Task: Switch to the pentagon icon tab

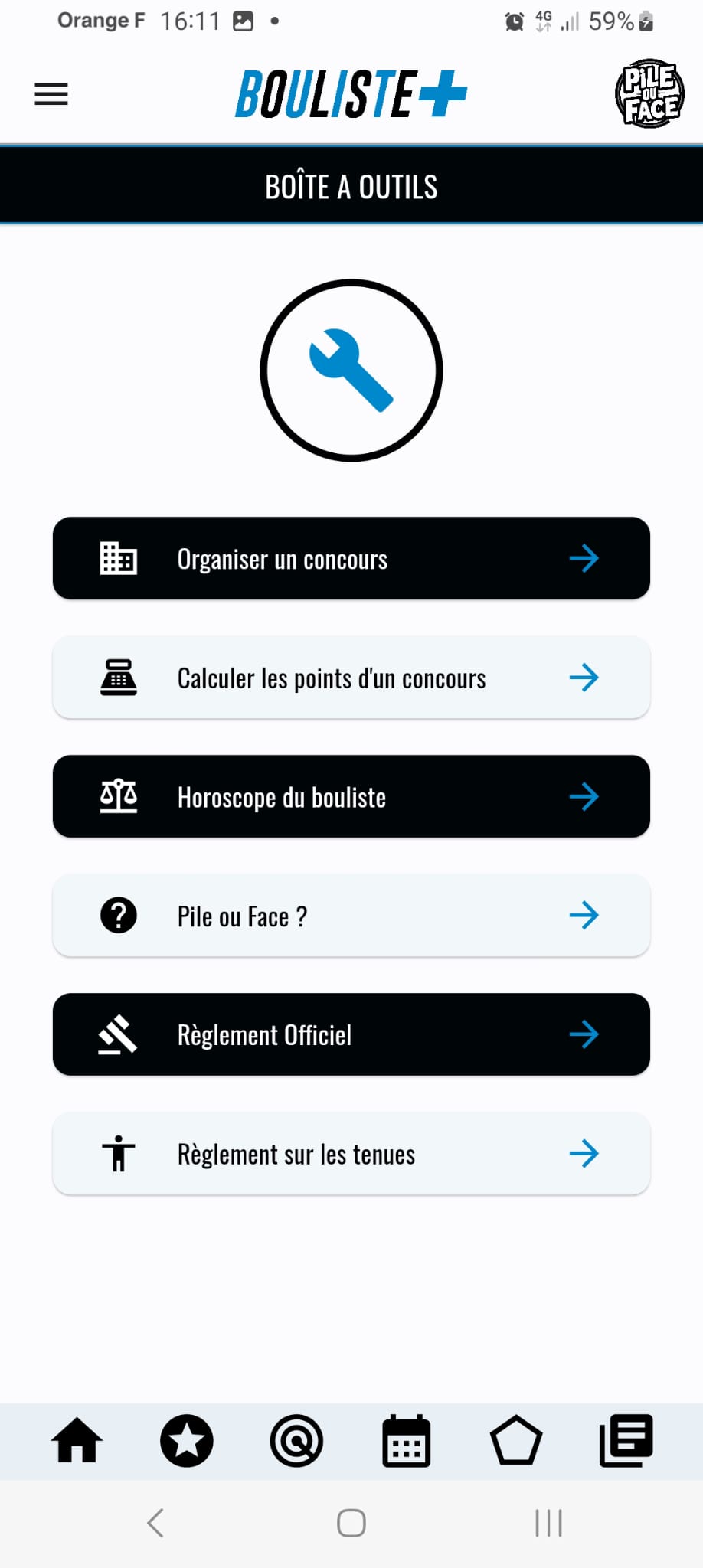Action: pos(515,1440)
